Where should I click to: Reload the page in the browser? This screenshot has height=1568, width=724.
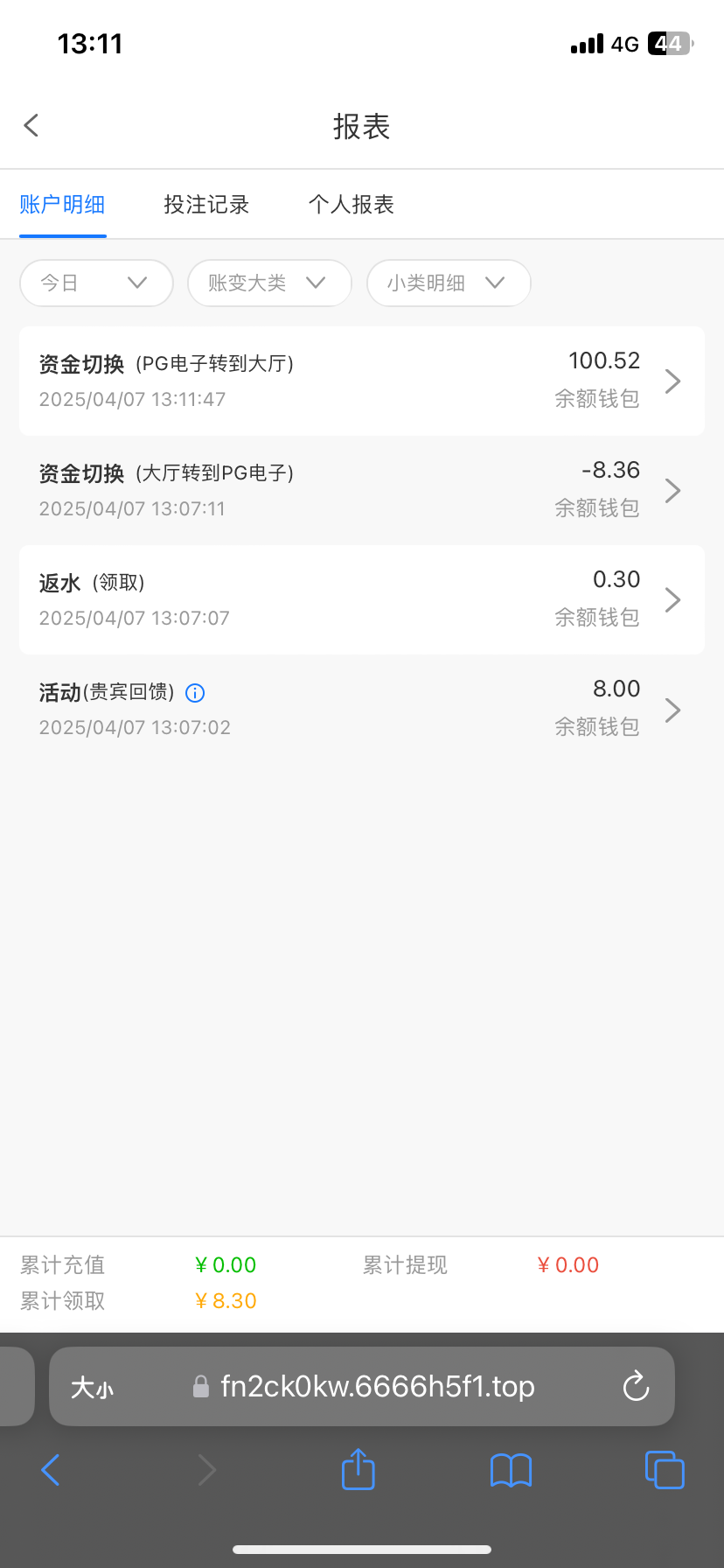click(x=636, y=1386)
